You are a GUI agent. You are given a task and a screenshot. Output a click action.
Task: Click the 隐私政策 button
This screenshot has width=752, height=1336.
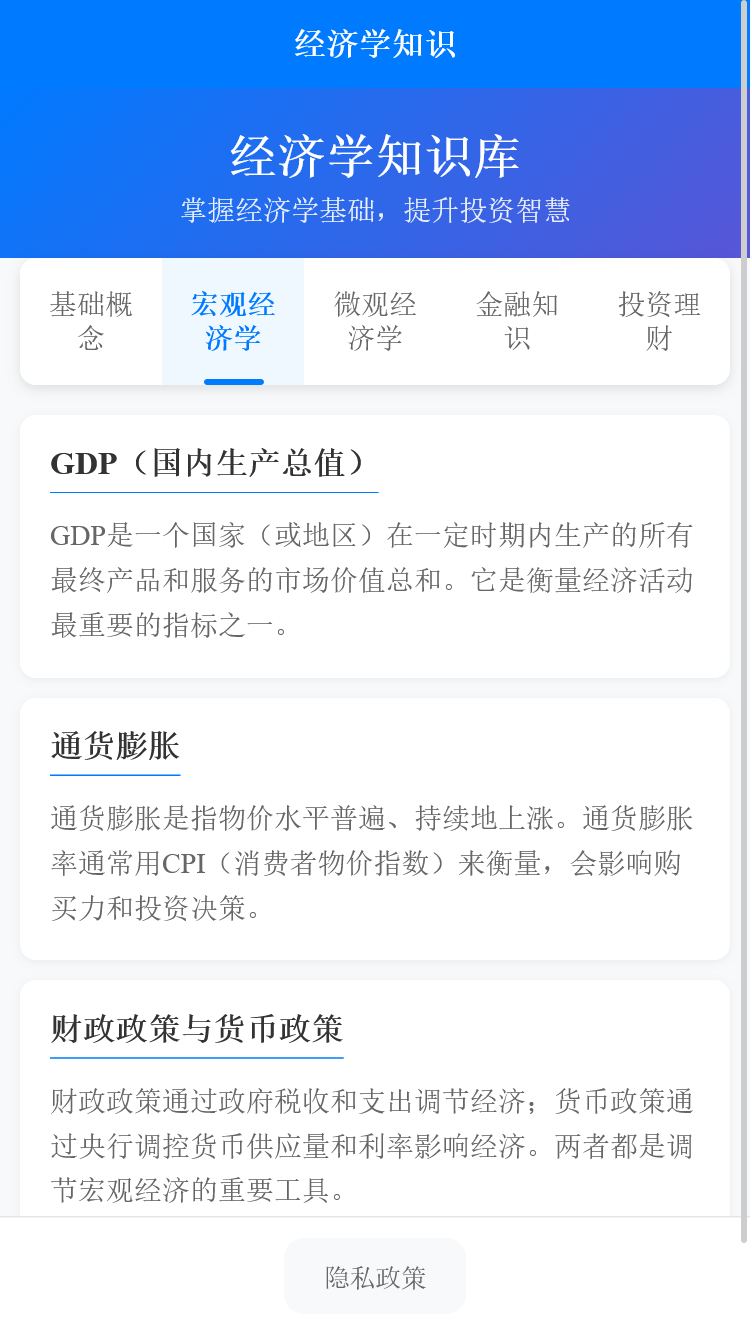click(375, 1275)
